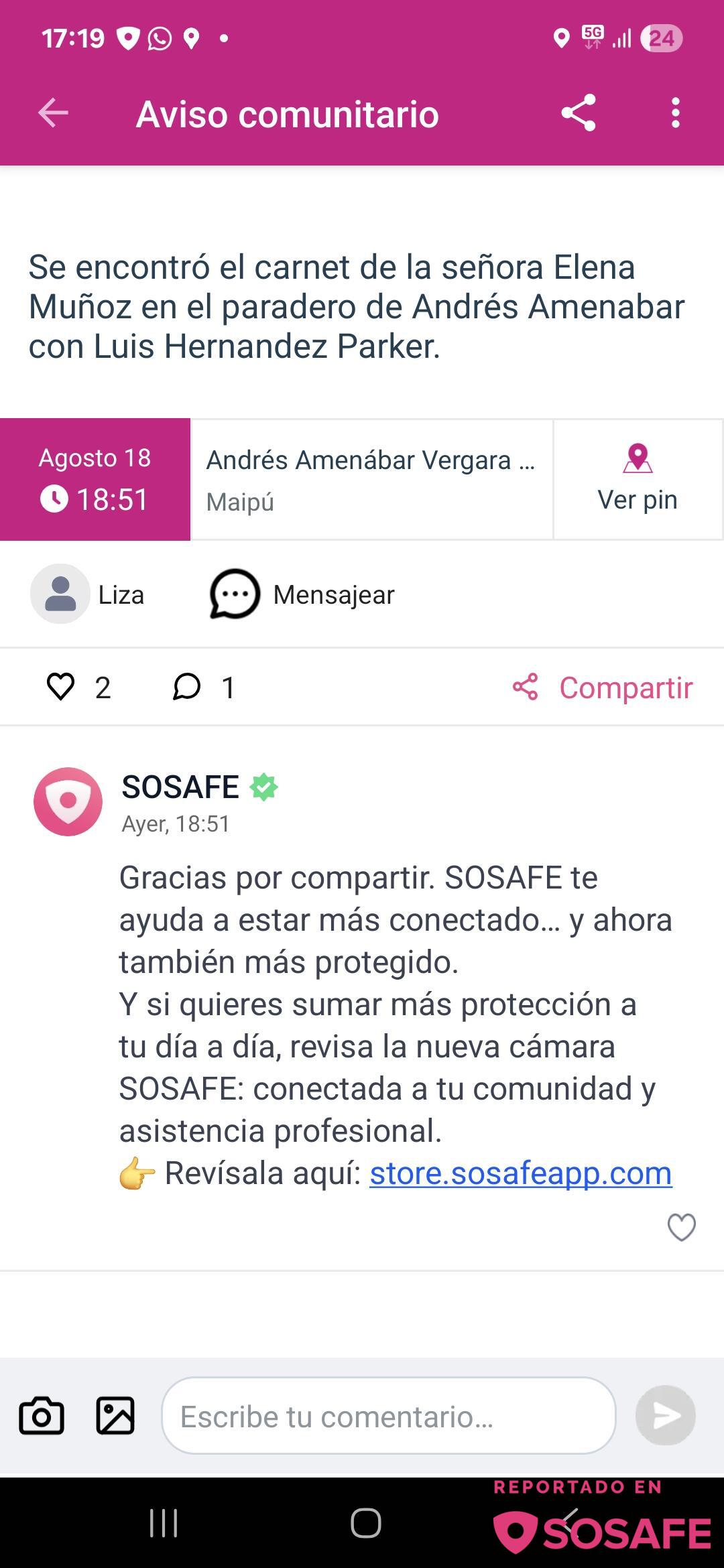
Task: Open the store.sosafeapp.com link
Action: pyautogui.click(x=521, y=1173)
